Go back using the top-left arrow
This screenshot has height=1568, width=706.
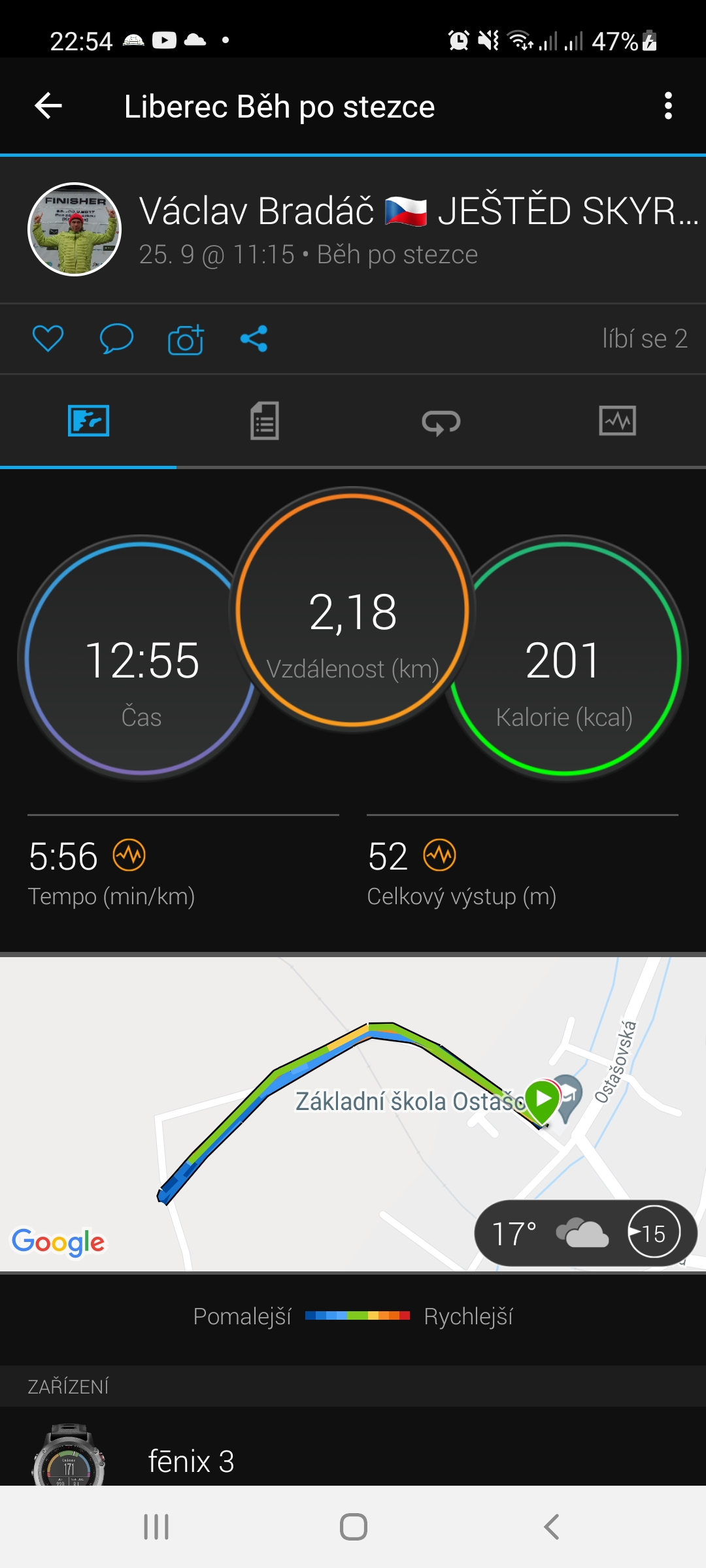[48, 106]
